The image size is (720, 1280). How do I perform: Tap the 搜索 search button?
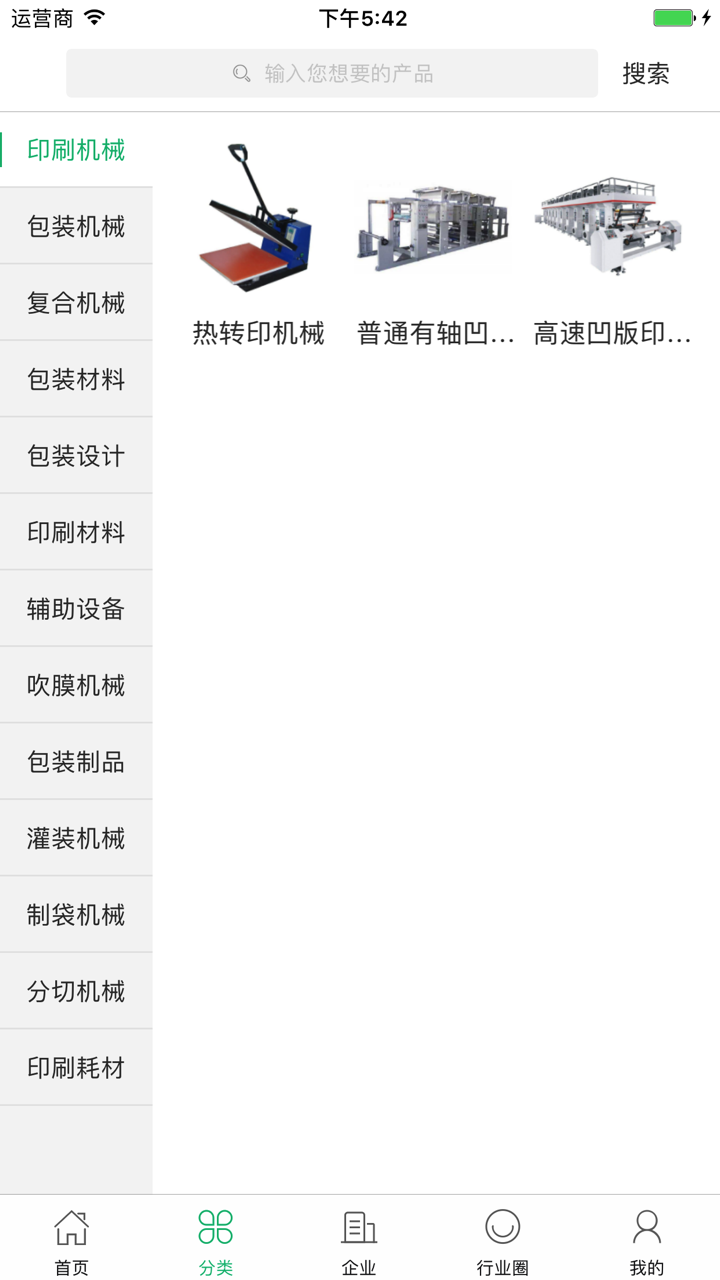(x=646, y=73)
